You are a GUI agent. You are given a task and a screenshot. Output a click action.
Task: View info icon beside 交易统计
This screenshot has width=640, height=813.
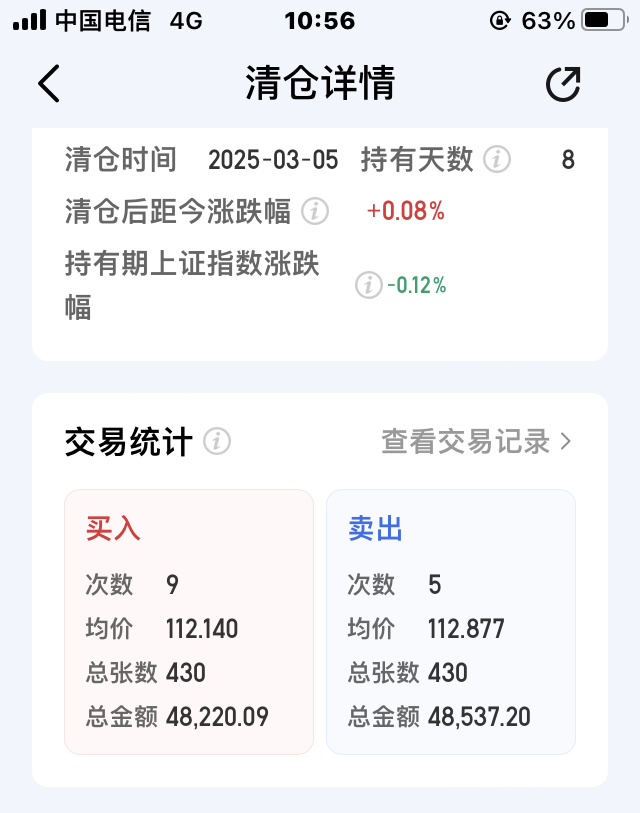217,441
